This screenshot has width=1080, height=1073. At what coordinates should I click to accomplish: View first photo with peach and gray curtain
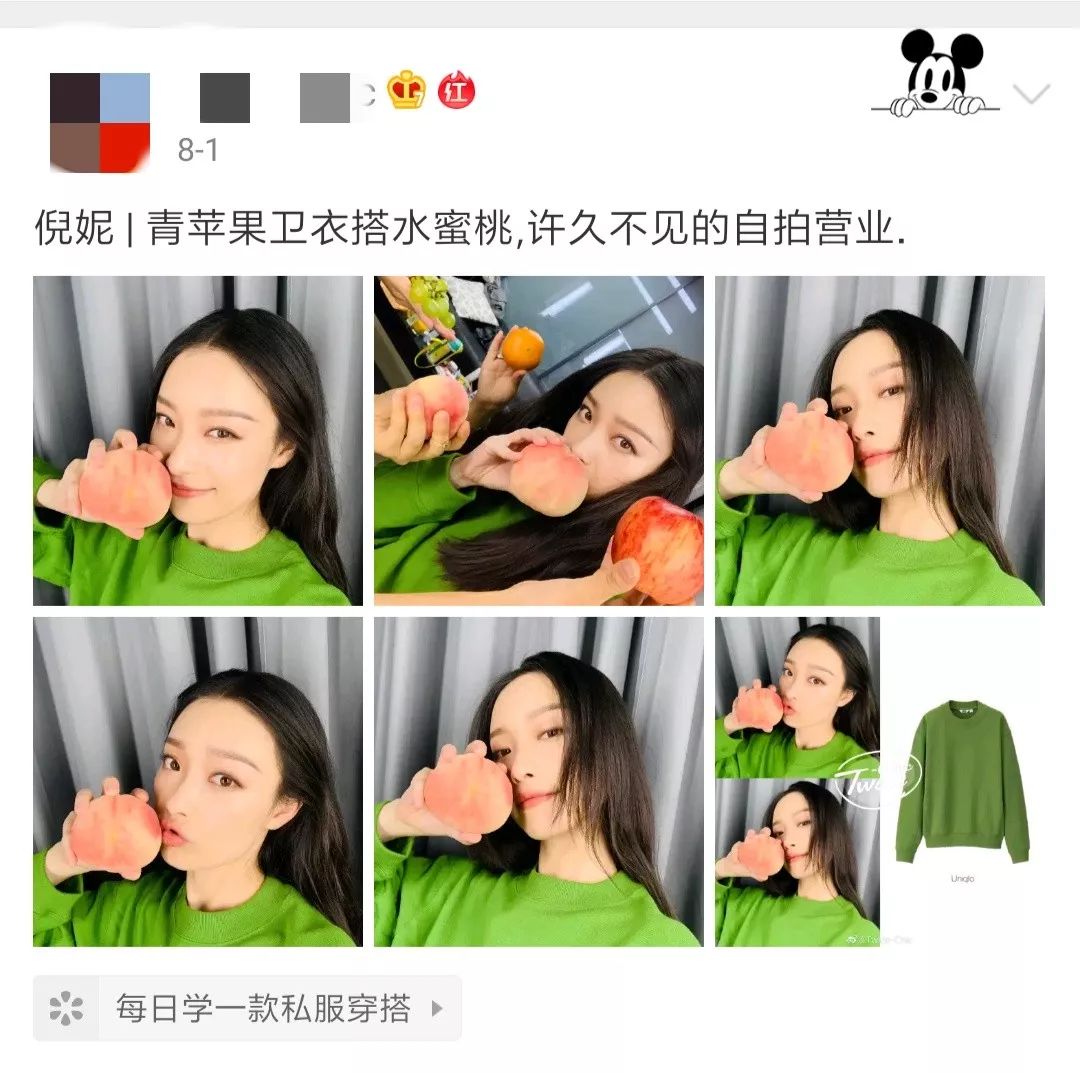[198, 440]
